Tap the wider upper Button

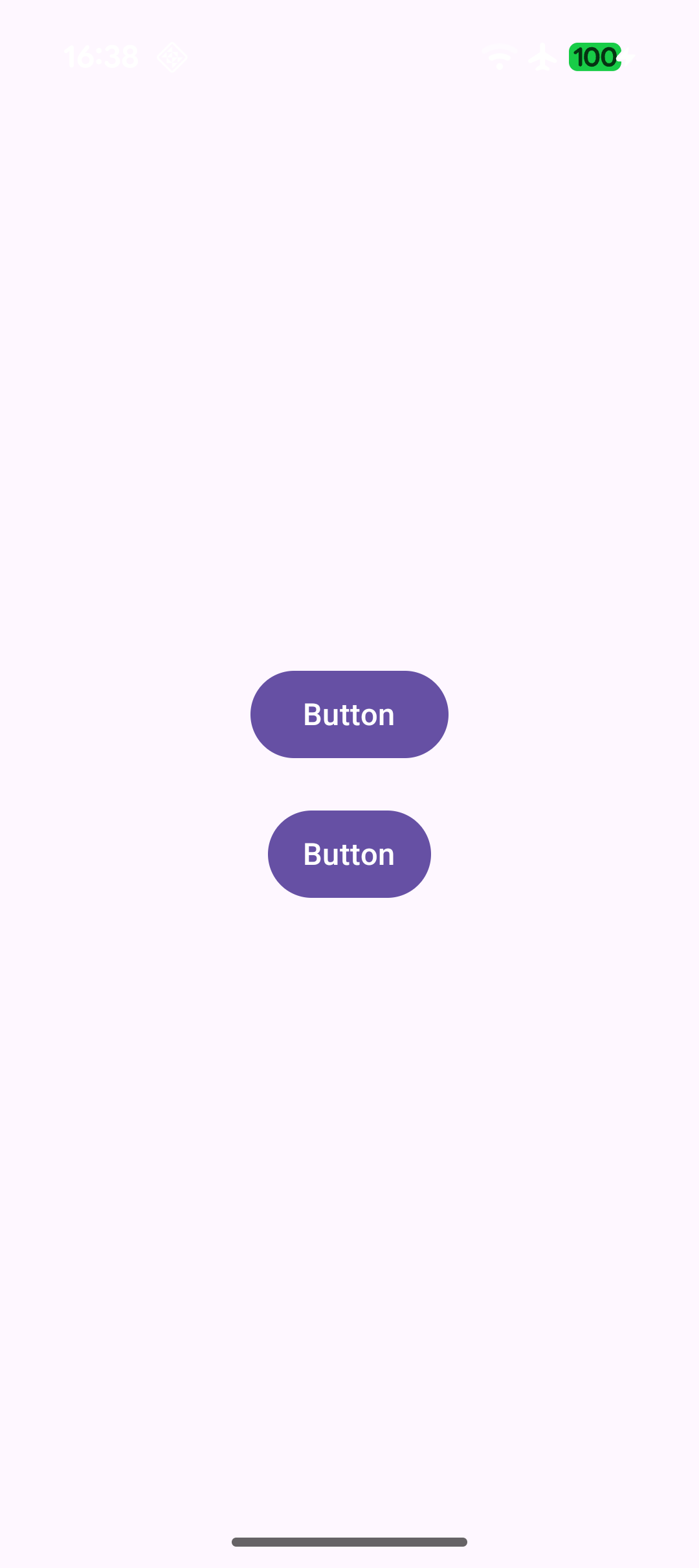pos(349,714)
